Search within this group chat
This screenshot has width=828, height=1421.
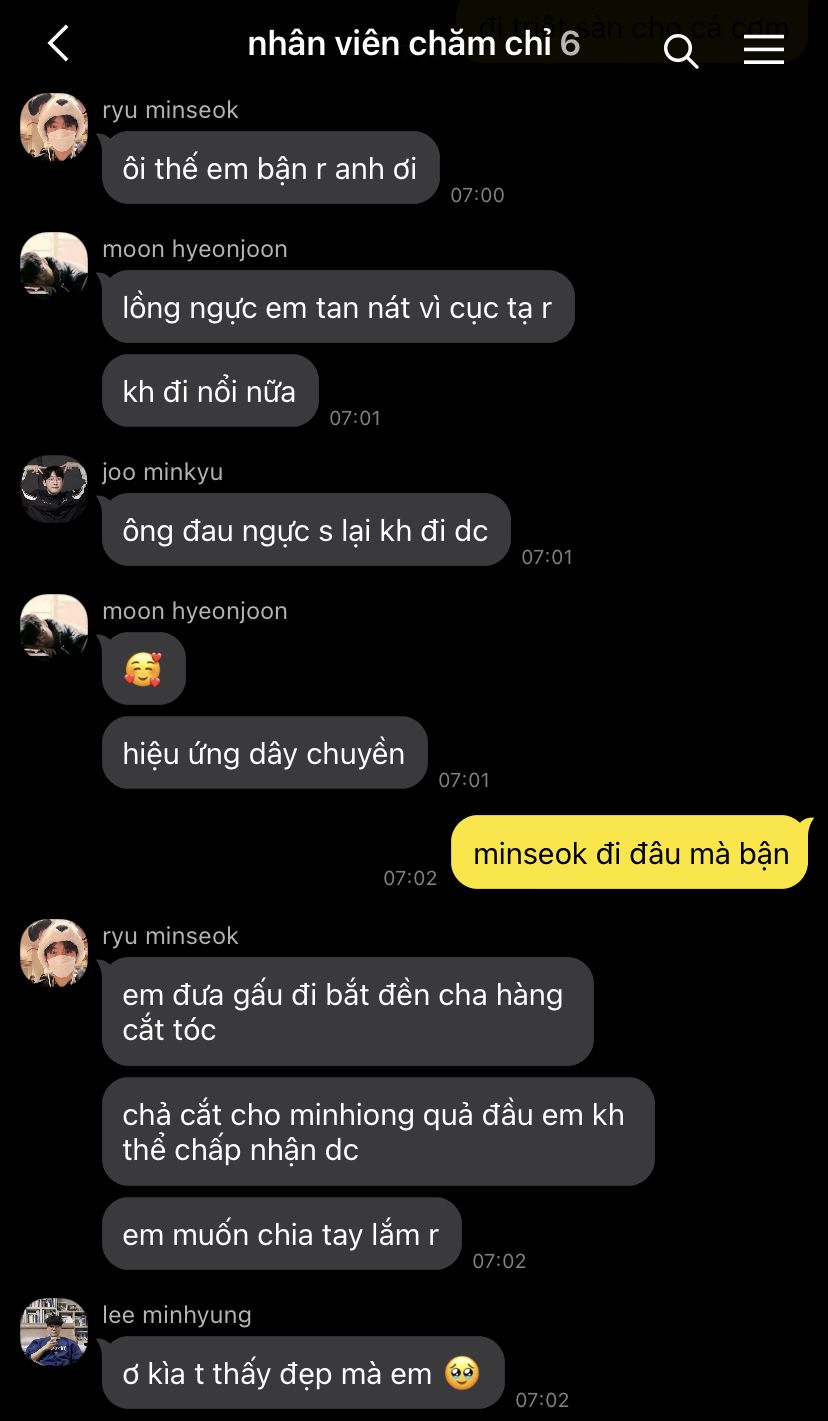(x=681, y=50)
